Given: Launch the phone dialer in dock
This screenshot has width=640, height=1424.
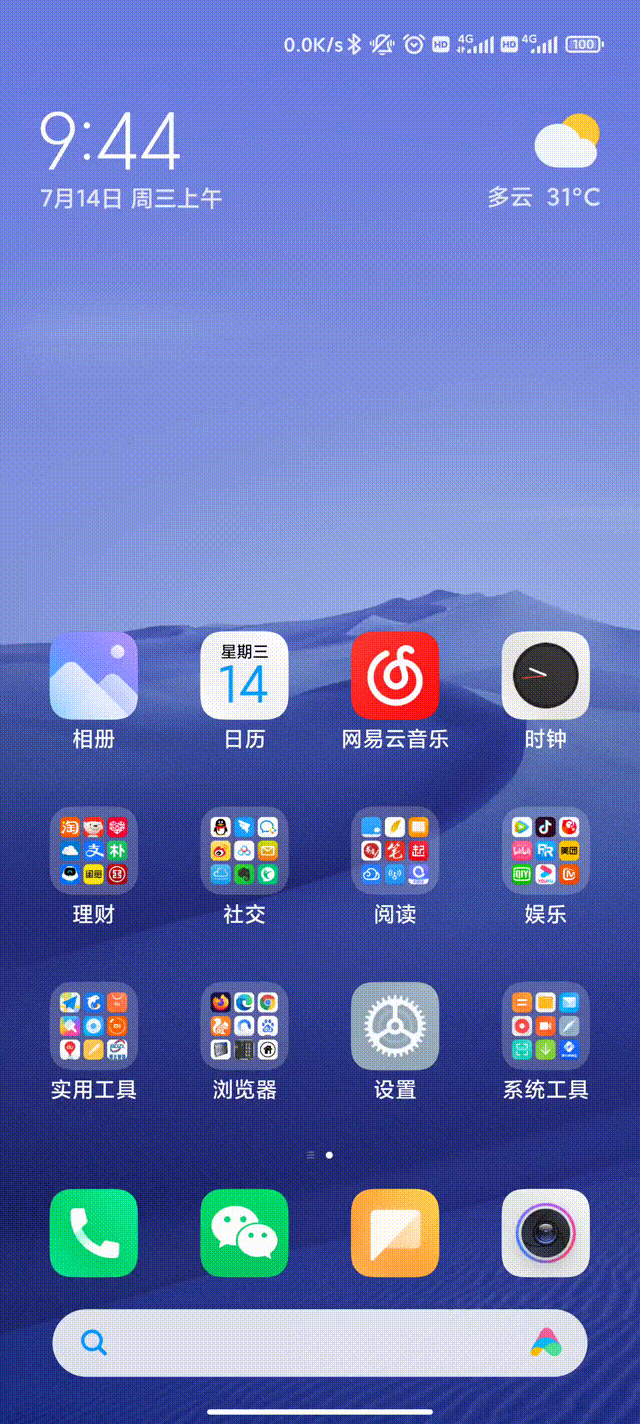Looking at the screenshot, I should pyautogui.click(x=94, y=1232).
